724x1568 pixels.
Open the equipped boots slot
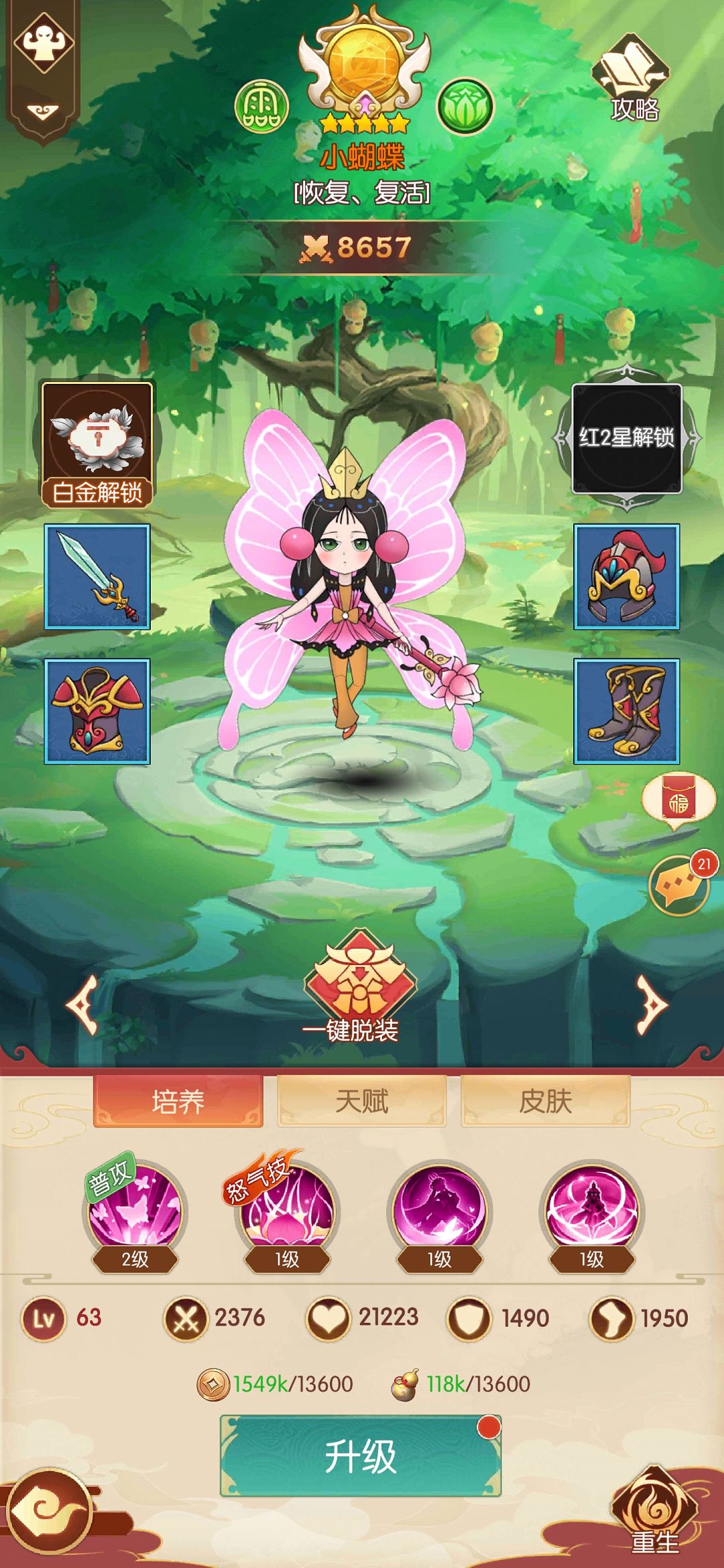627,711
